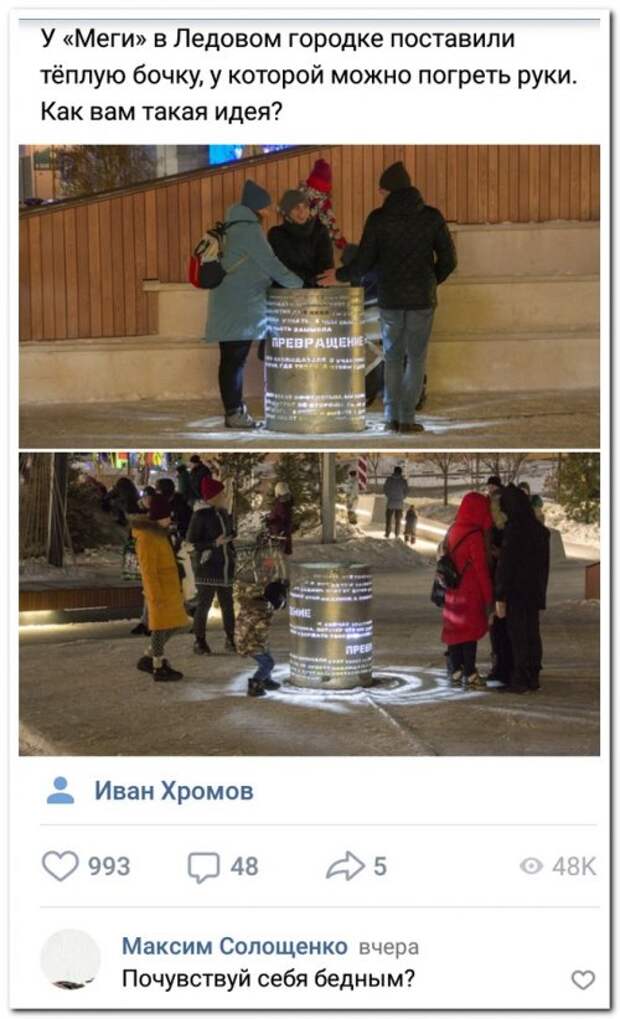Image resolution: width=620 pixels, height=1019 pixels.
Task: Open the bottom photo of the barrel
Action: 309,604
